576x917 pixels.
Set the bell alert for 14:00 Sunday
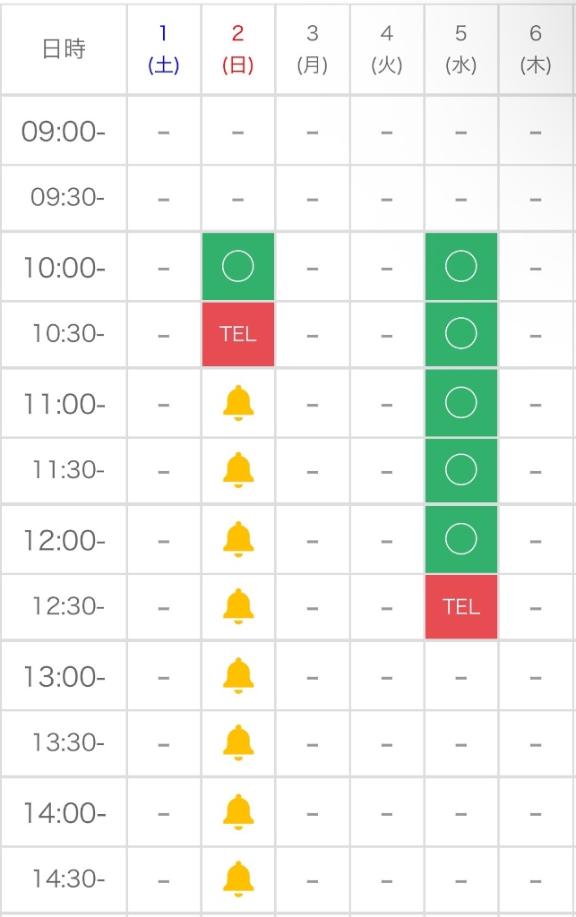pyautogui.click(x=238, y=812)
